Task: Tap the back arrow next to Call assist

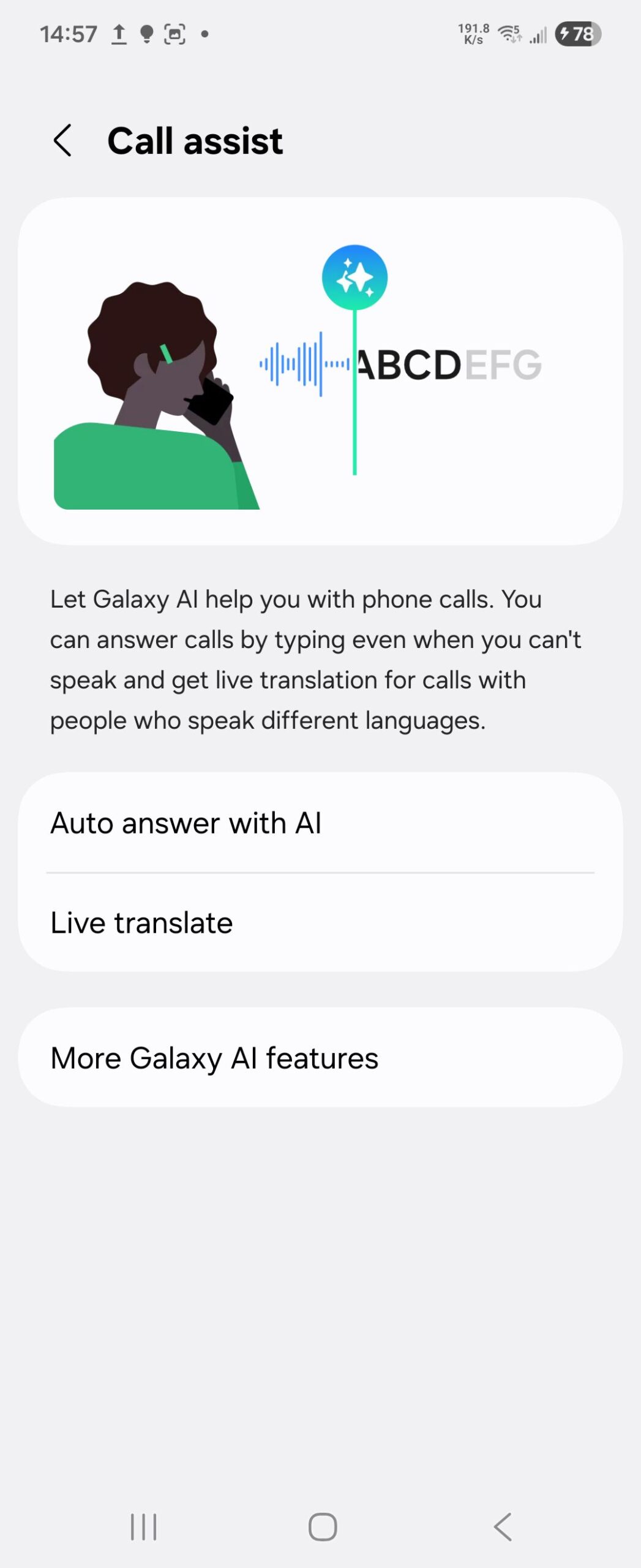Action: coord(63,140)
